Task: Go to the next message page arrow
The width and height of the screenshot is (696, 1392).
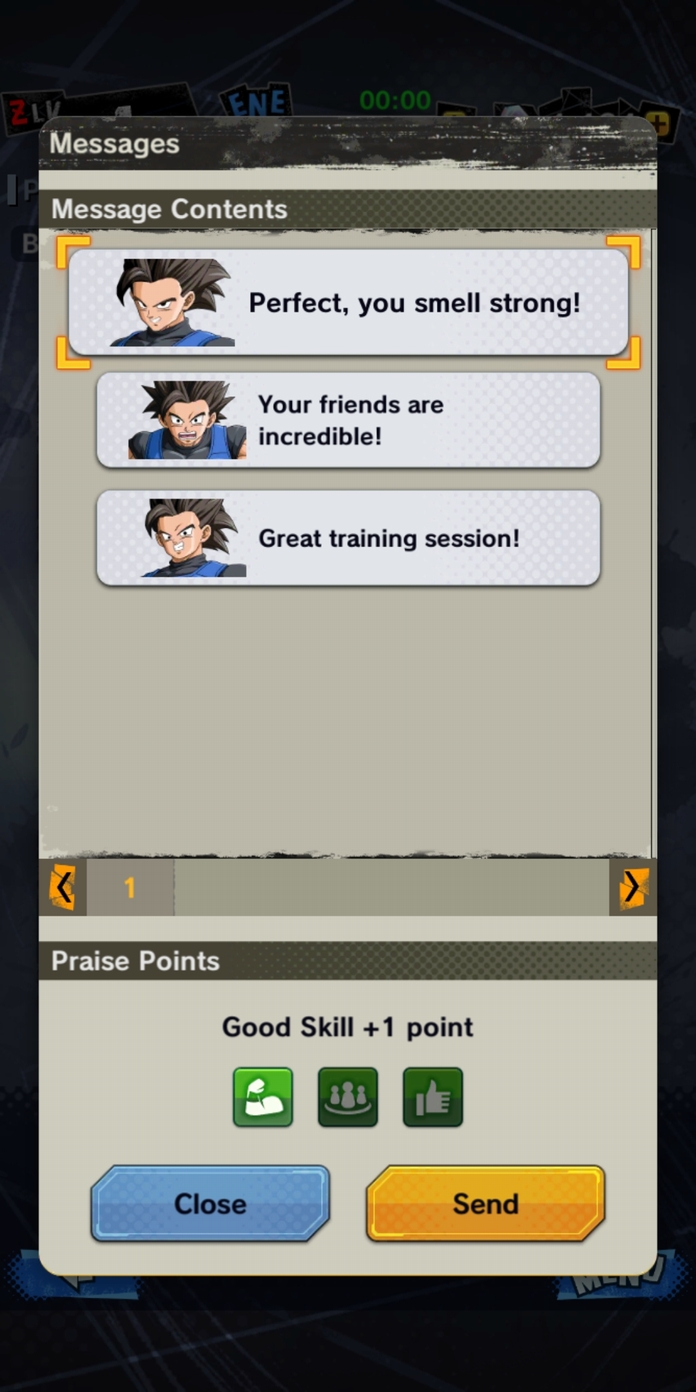Action: click(632, 887)
